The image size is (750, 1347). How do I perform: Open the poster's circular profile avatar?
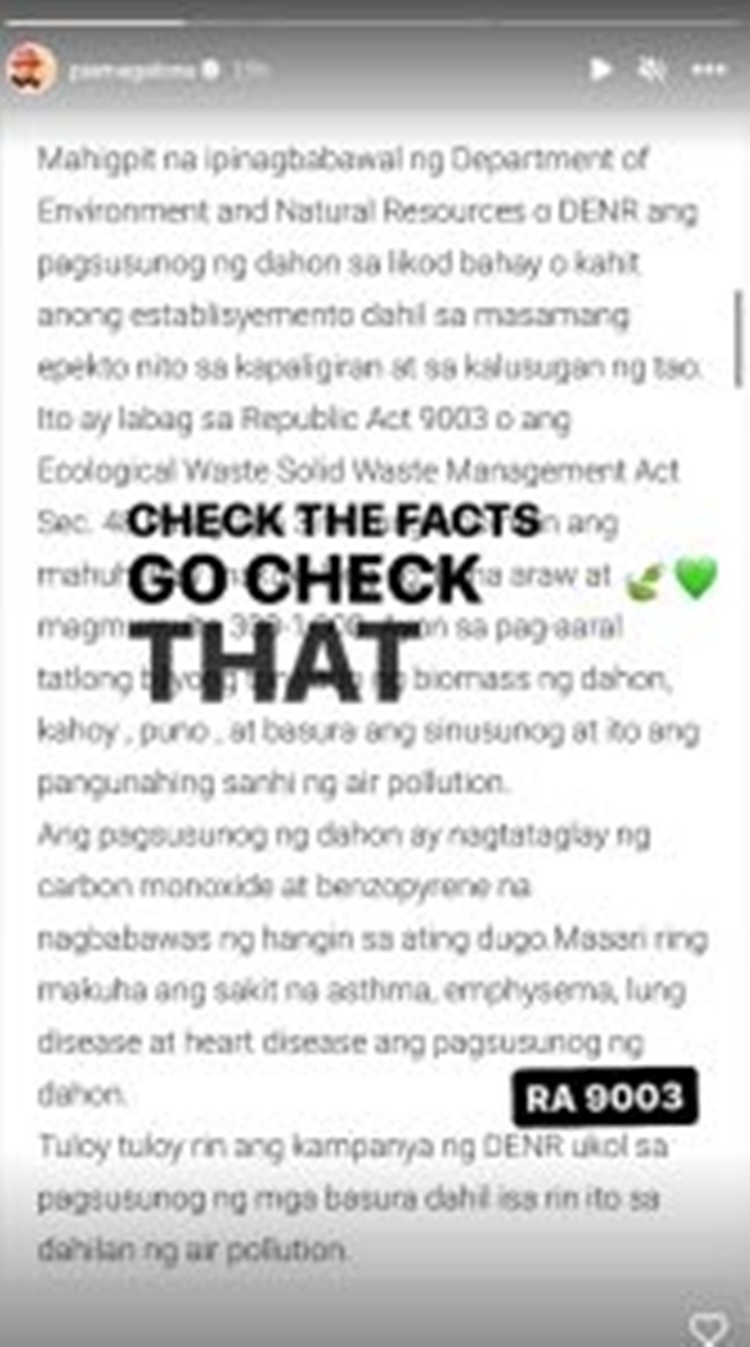click(x=30, y=70)
